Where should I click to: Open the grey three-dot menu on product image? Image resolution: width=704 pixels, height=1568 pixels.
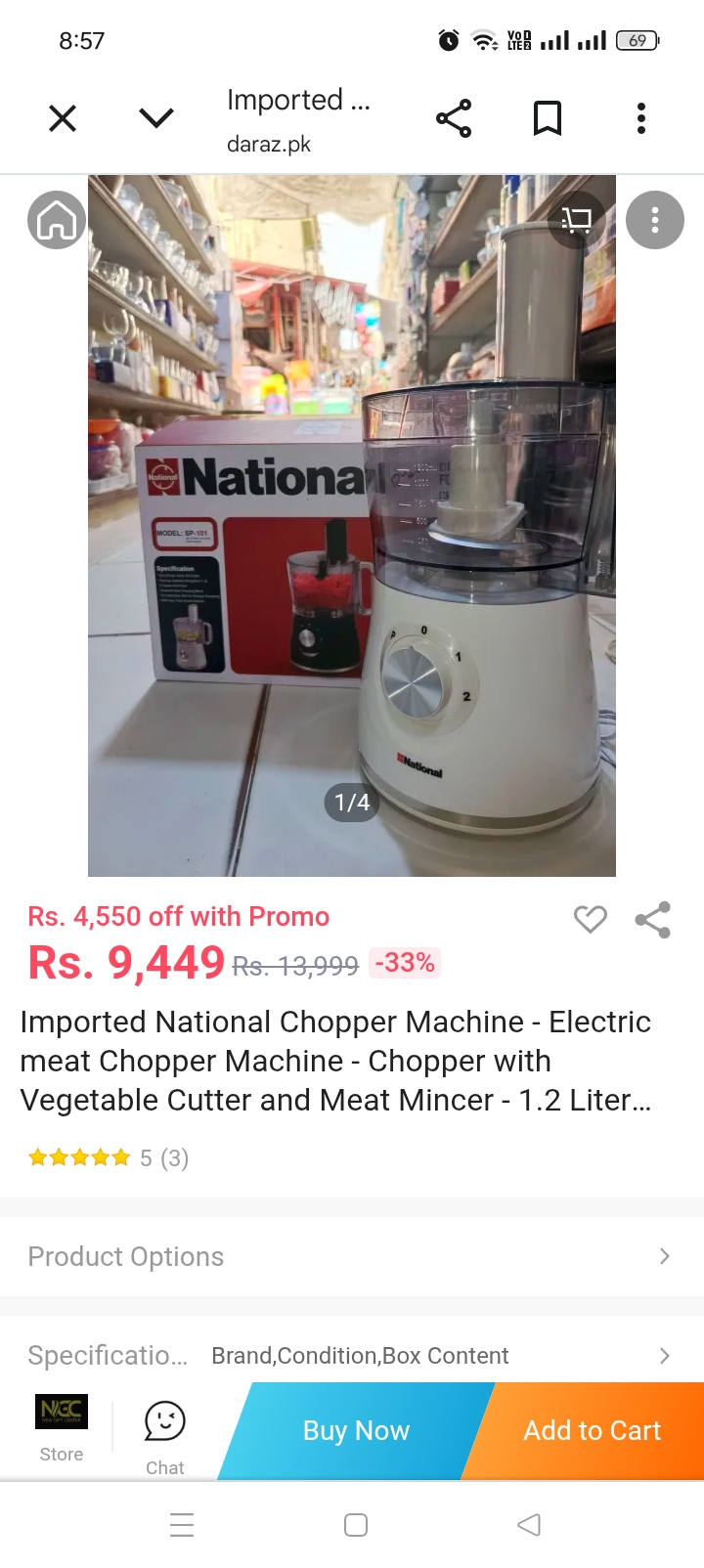point(655,220)
